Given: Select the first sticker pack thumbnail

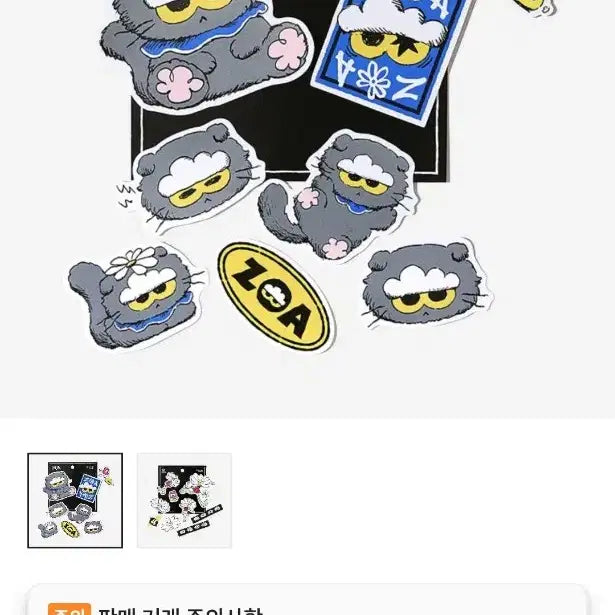Looking at the screenshot, I should click(75, 500).
